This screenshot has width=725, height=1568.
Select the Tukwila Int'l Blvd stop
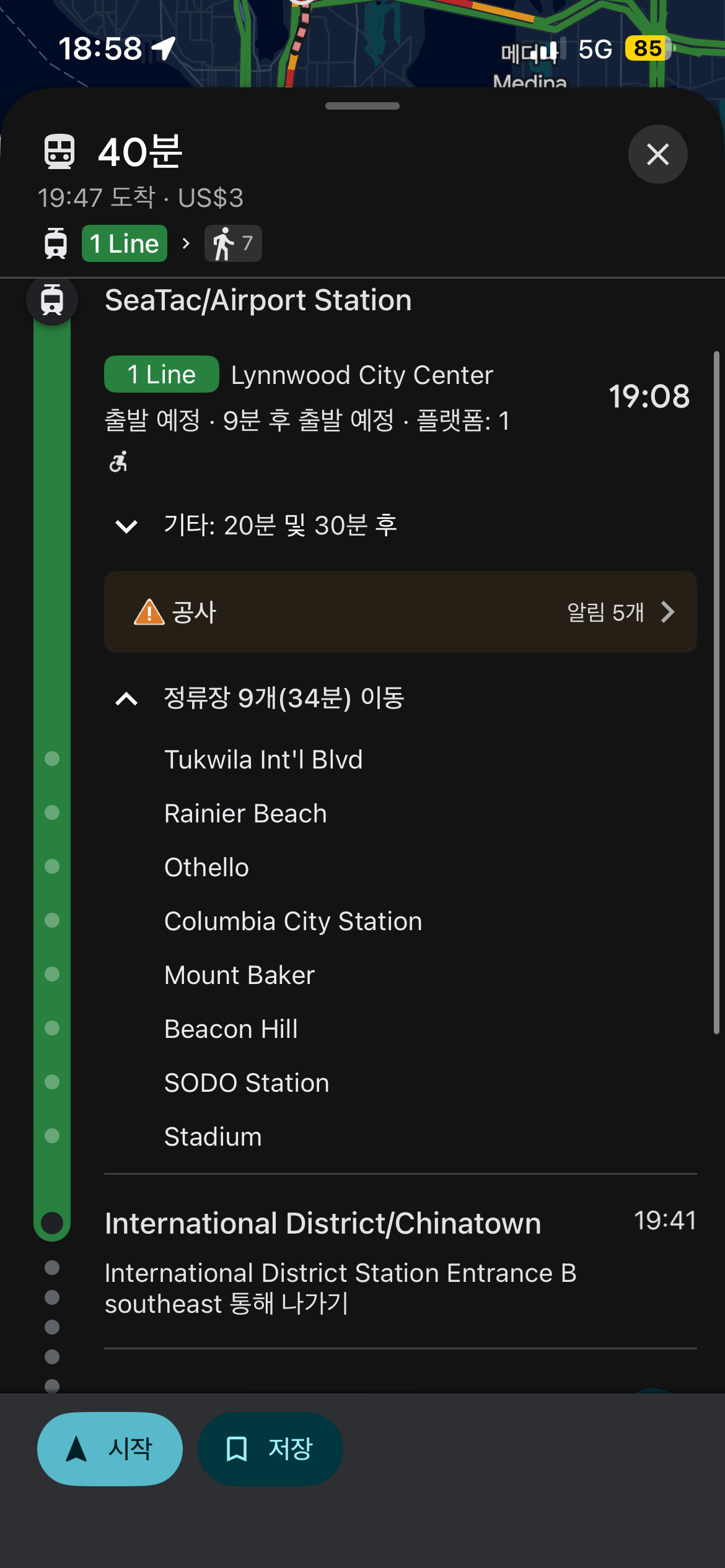(x=263, y=759)
